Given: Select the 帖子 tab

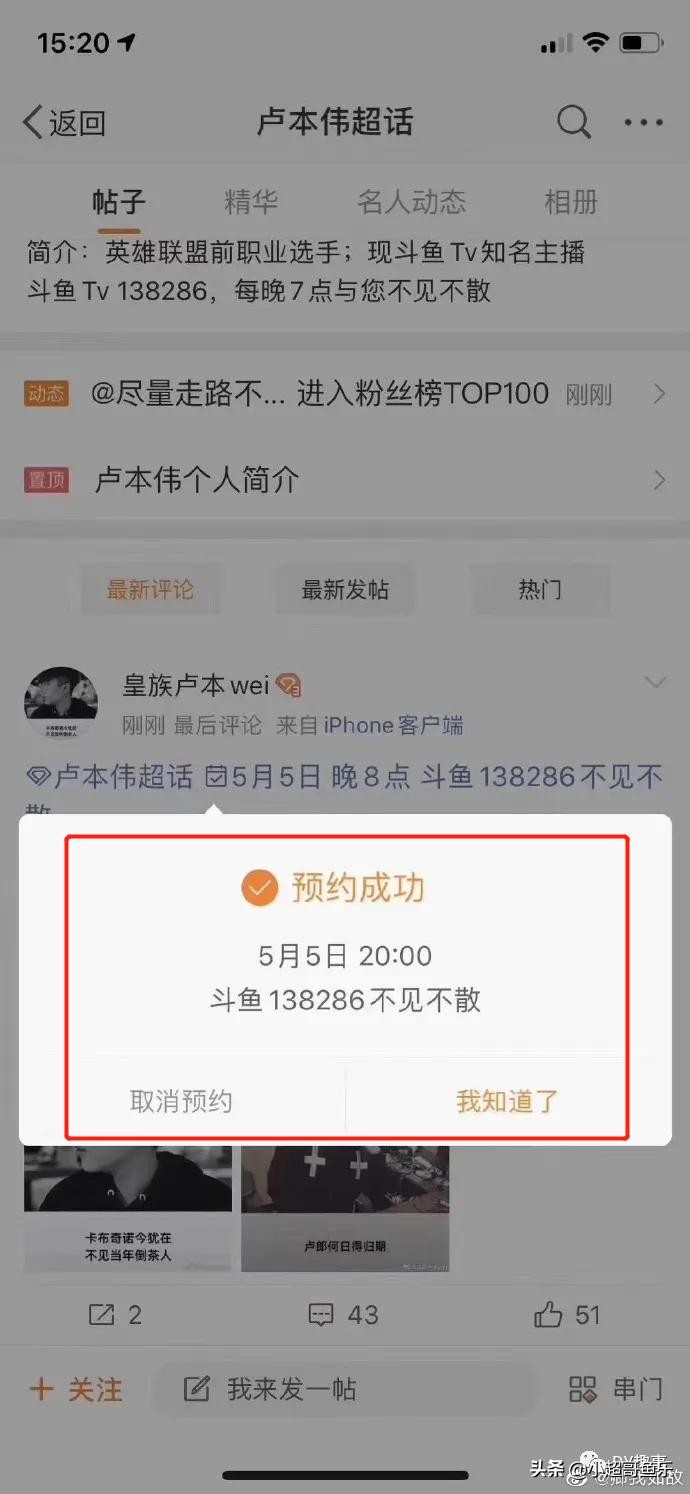Looking at the screenshot, I should (x=118, y=202).
